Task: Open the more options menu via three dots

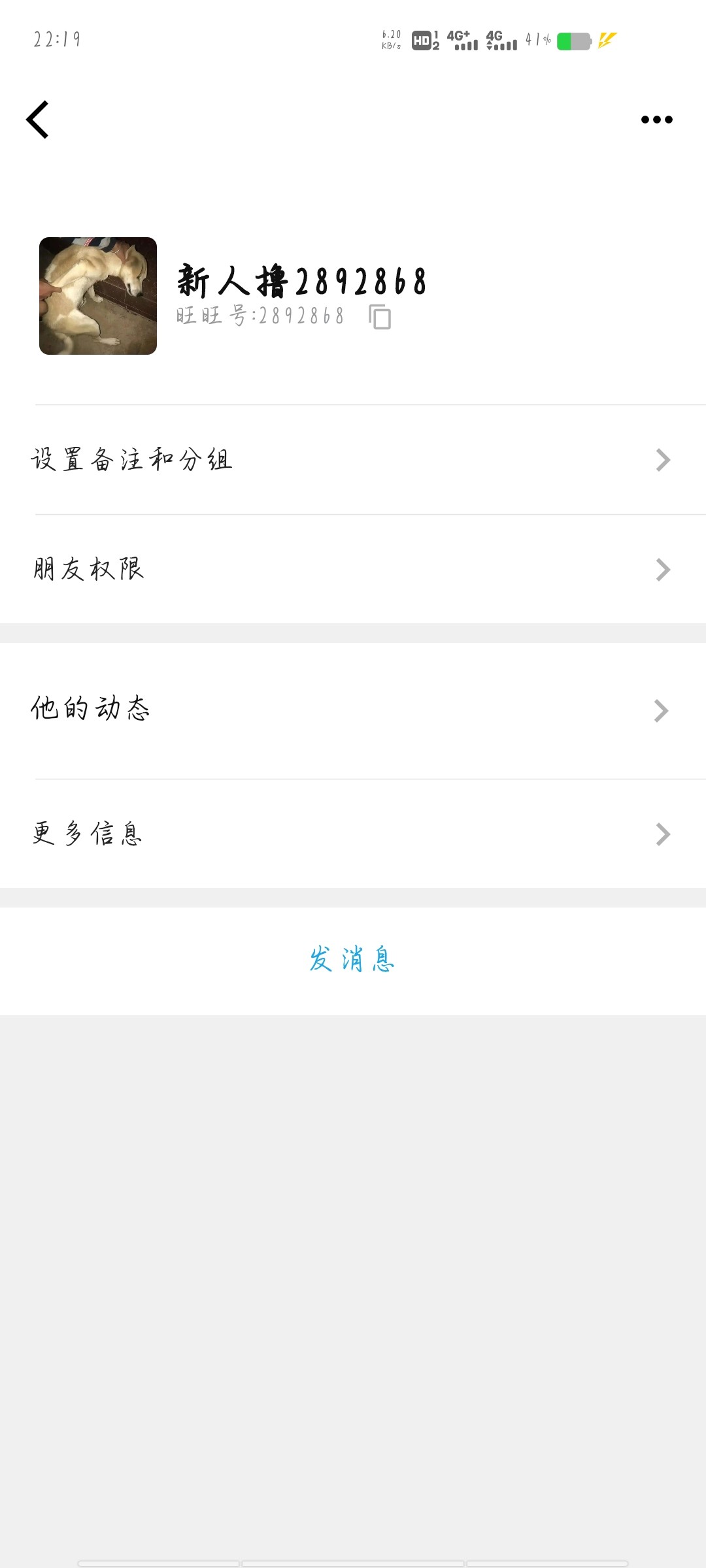Action: point(658,119)
